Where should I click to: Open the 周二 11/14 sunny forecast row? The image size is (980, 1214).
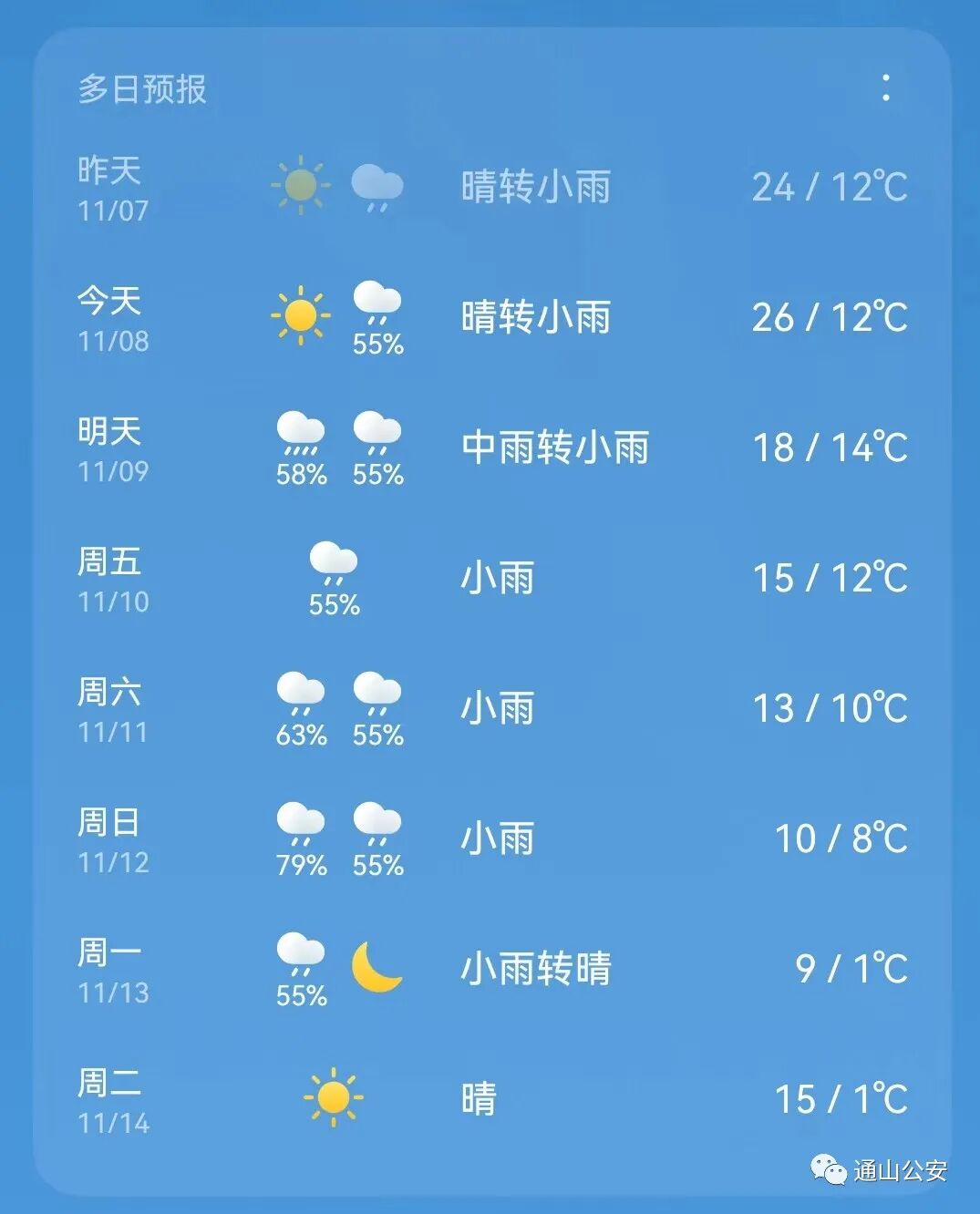[x=492, y=1099]
